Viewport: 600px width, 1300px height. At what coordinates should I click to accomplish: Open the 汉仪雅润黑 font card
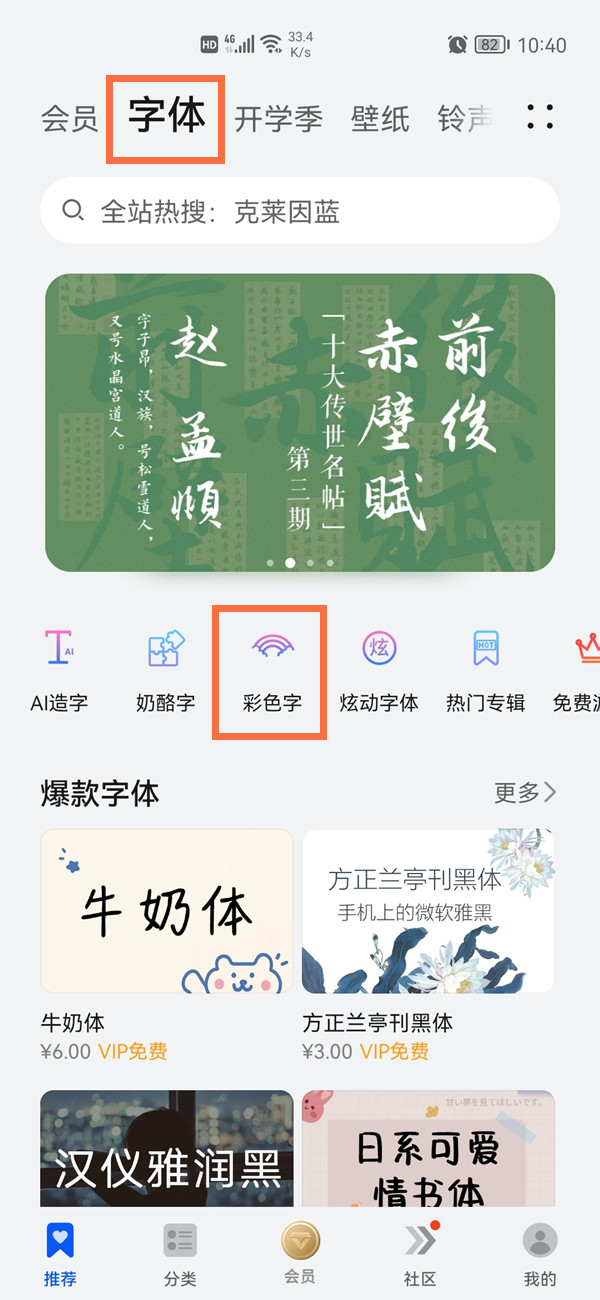coord(166,1150)
